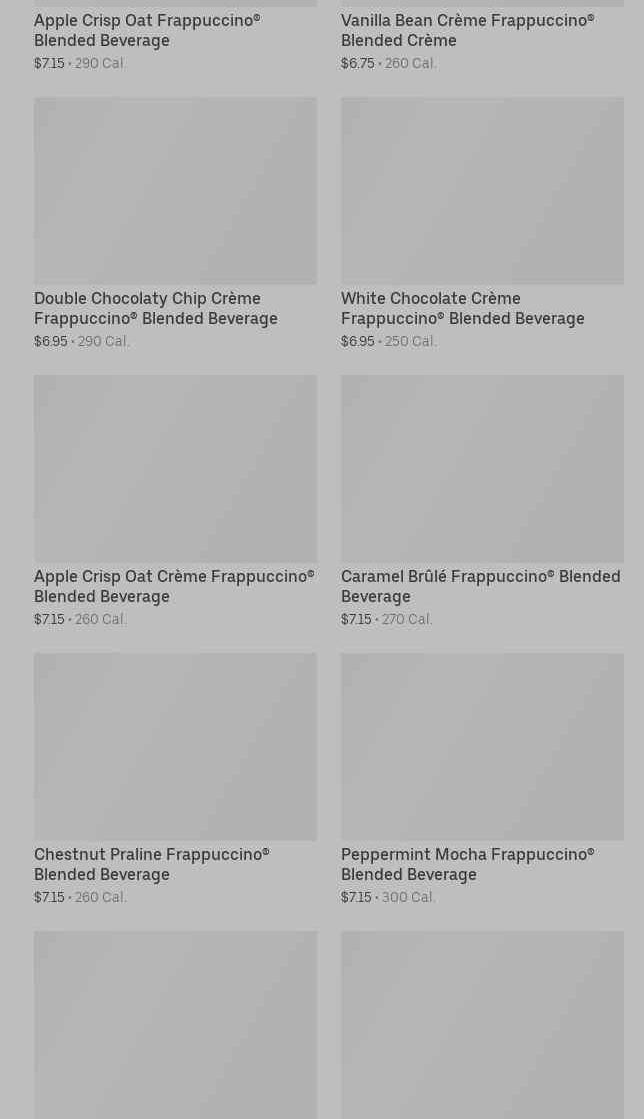Screen dimensions: 644x1119
Task: Open Vanilla Bean Crème Frappuccino item
Action: (467, 30)
